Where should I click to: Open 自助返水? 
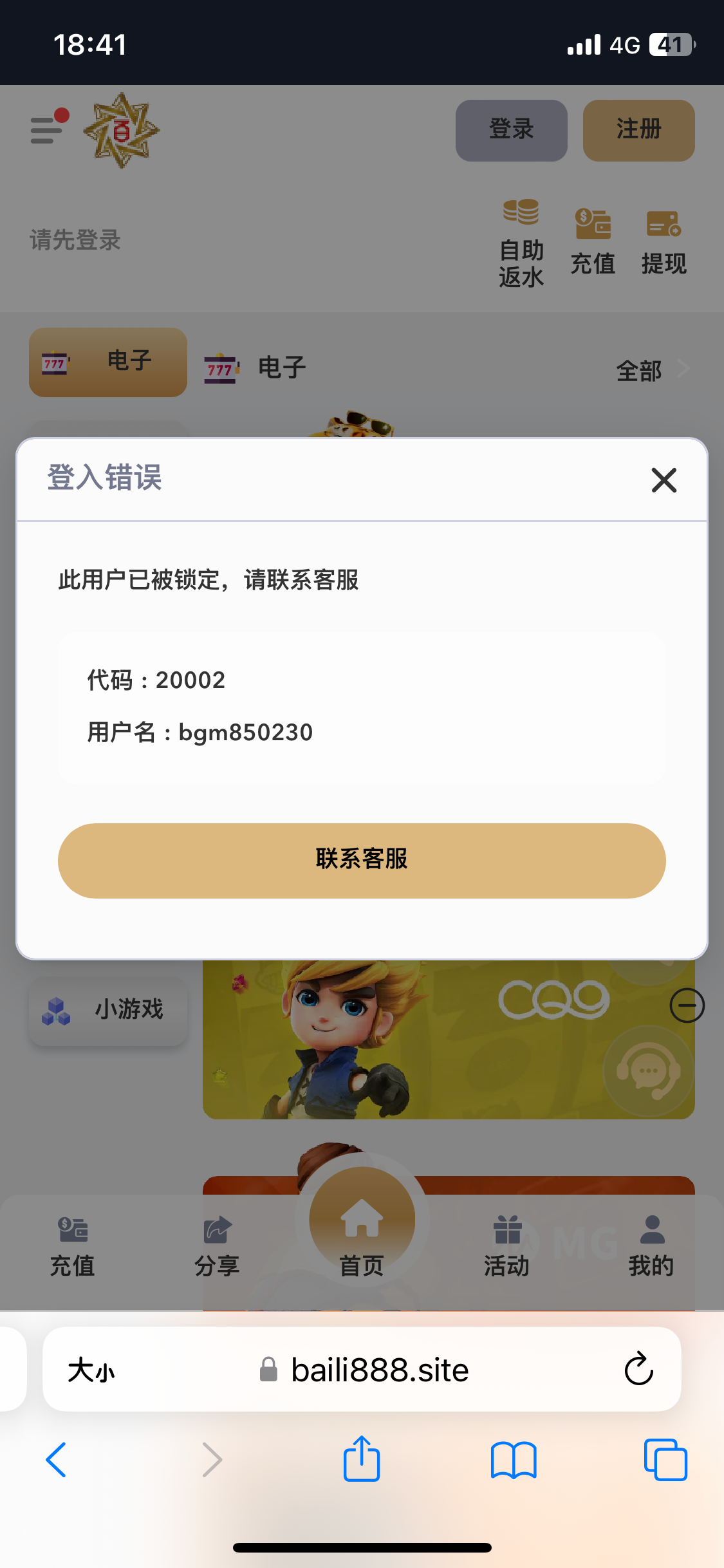tap(521, 245)
